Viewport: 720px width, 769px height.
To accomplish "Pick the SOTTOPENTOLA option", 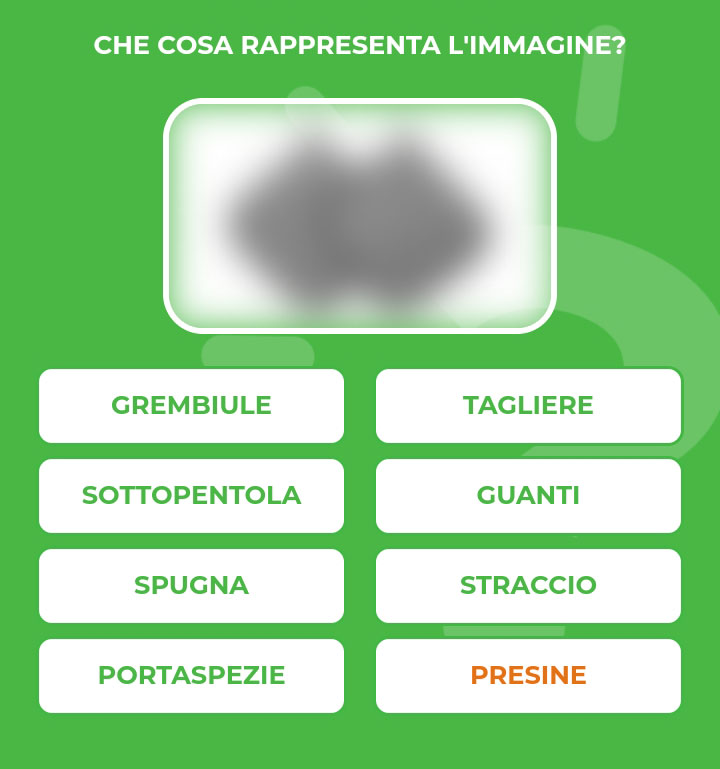I will (x=191, y=496).
